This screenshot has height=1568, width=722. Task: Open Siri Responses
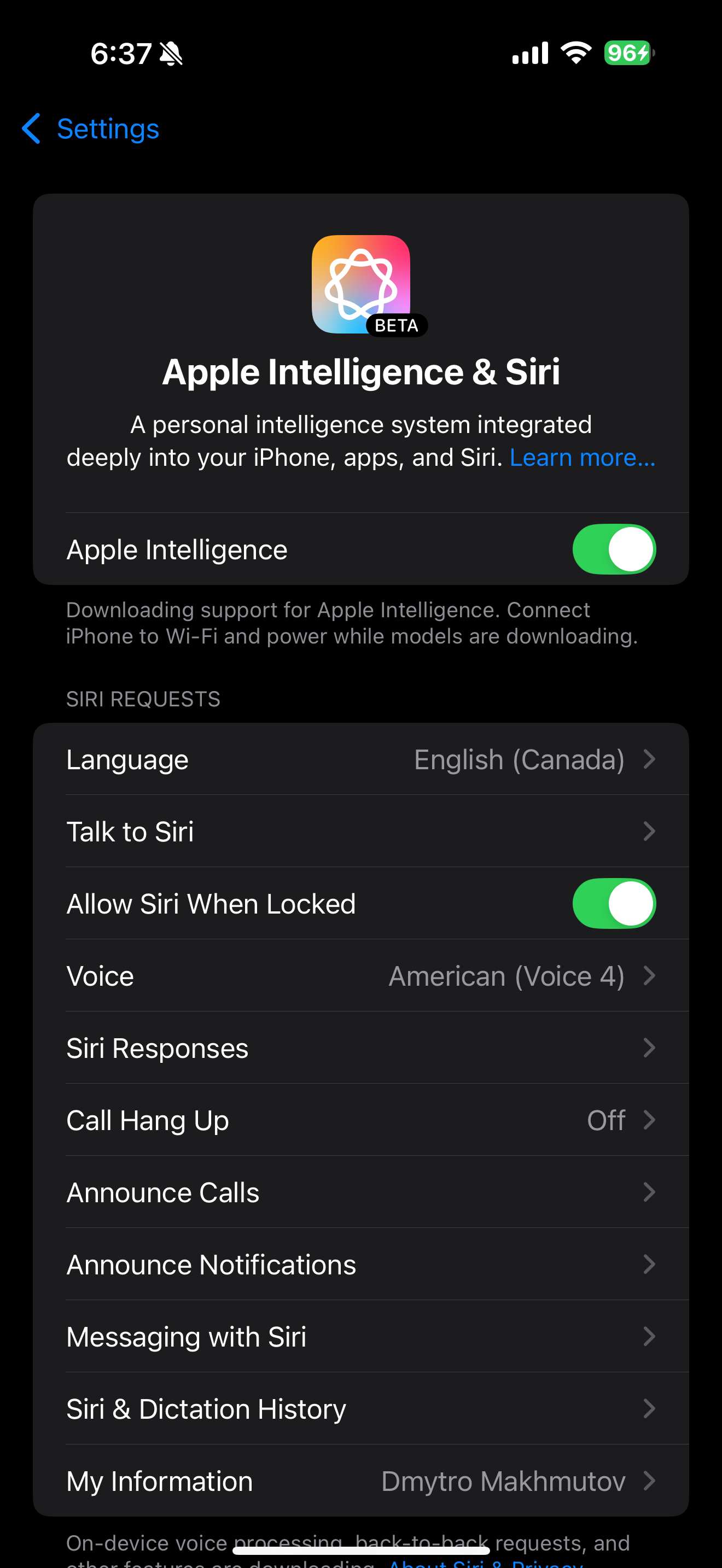pos(360,1048)
